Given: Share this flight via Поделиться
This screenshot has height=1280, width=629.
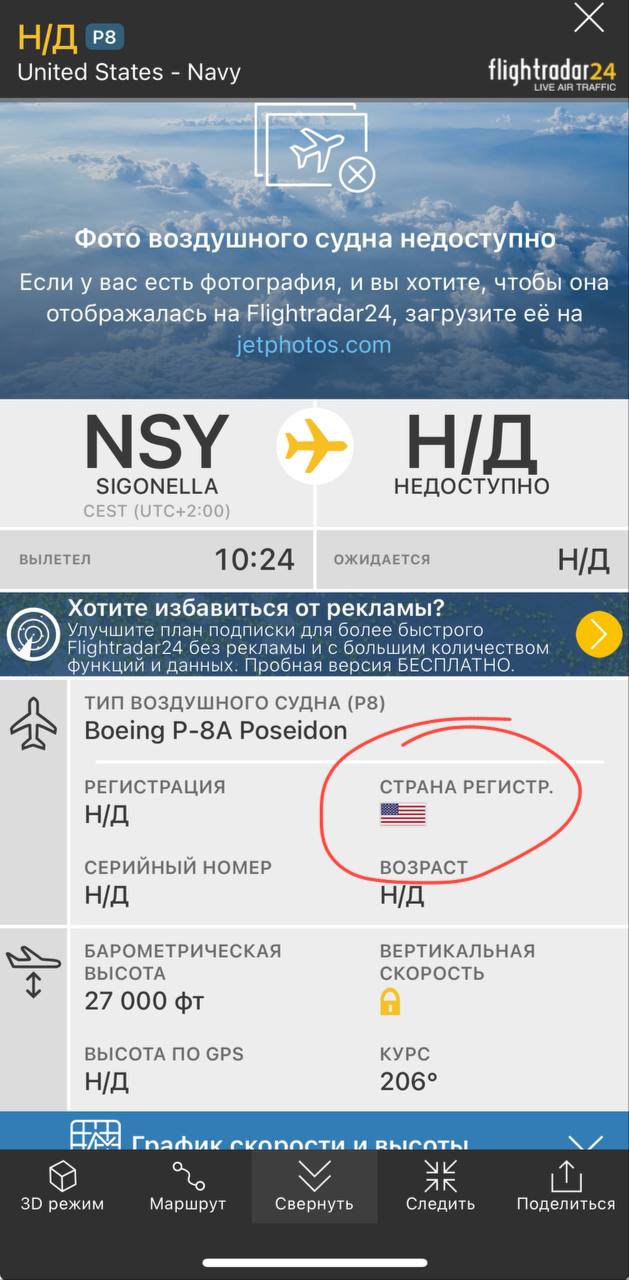Looking at the screenshot, I should point(566,1186).
